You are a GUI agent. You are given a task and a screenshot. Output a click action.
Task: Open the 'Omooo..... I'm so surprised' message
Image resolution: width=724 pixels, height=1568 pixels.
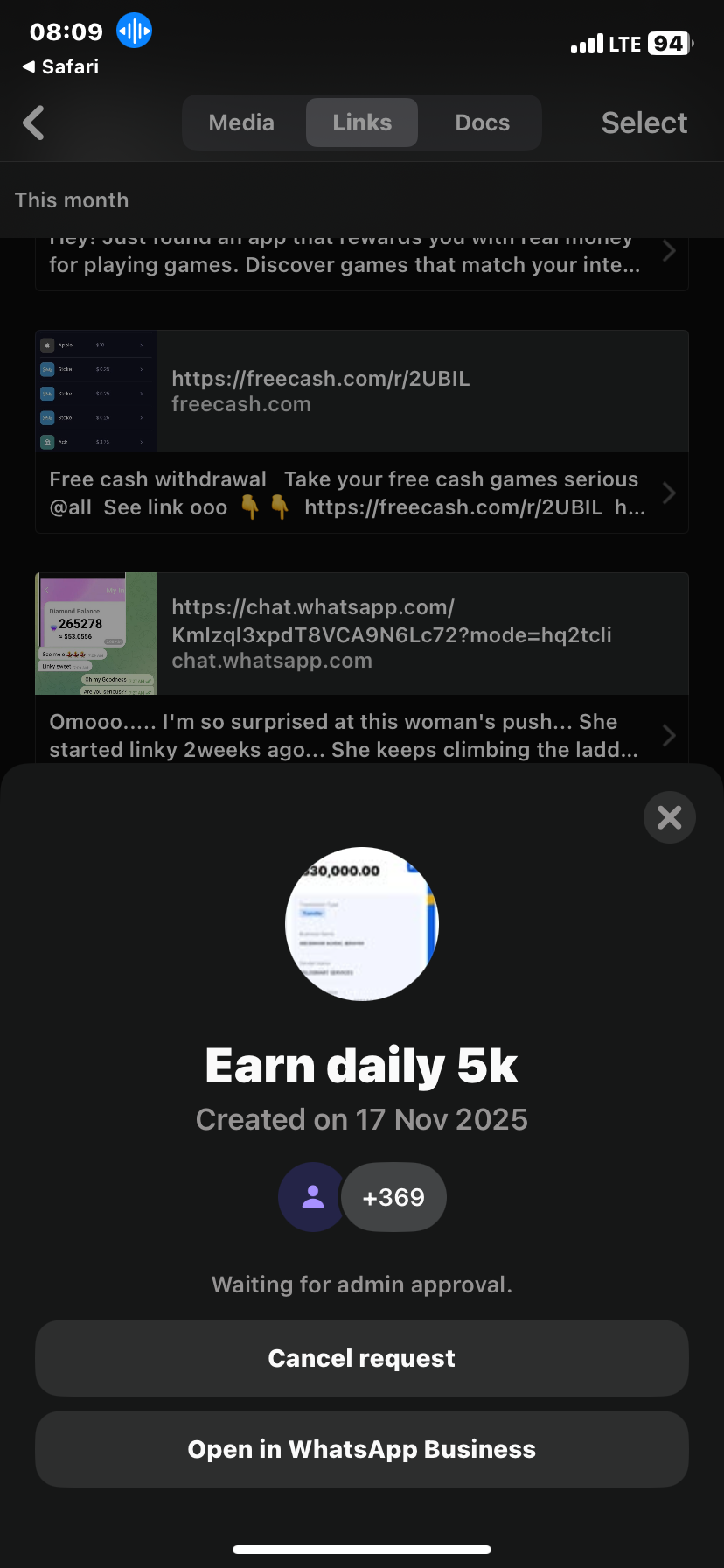350,735
